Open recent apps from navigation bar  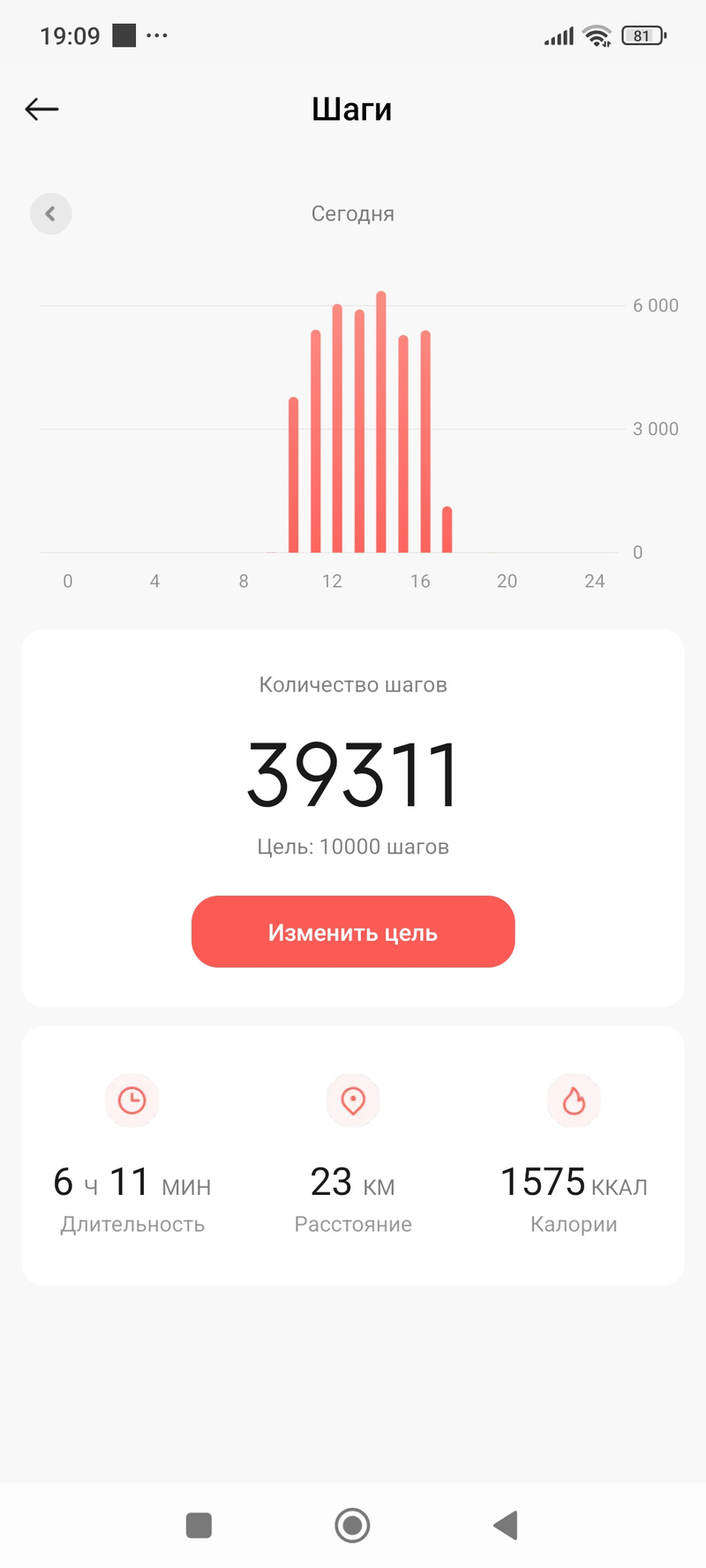199,1525
